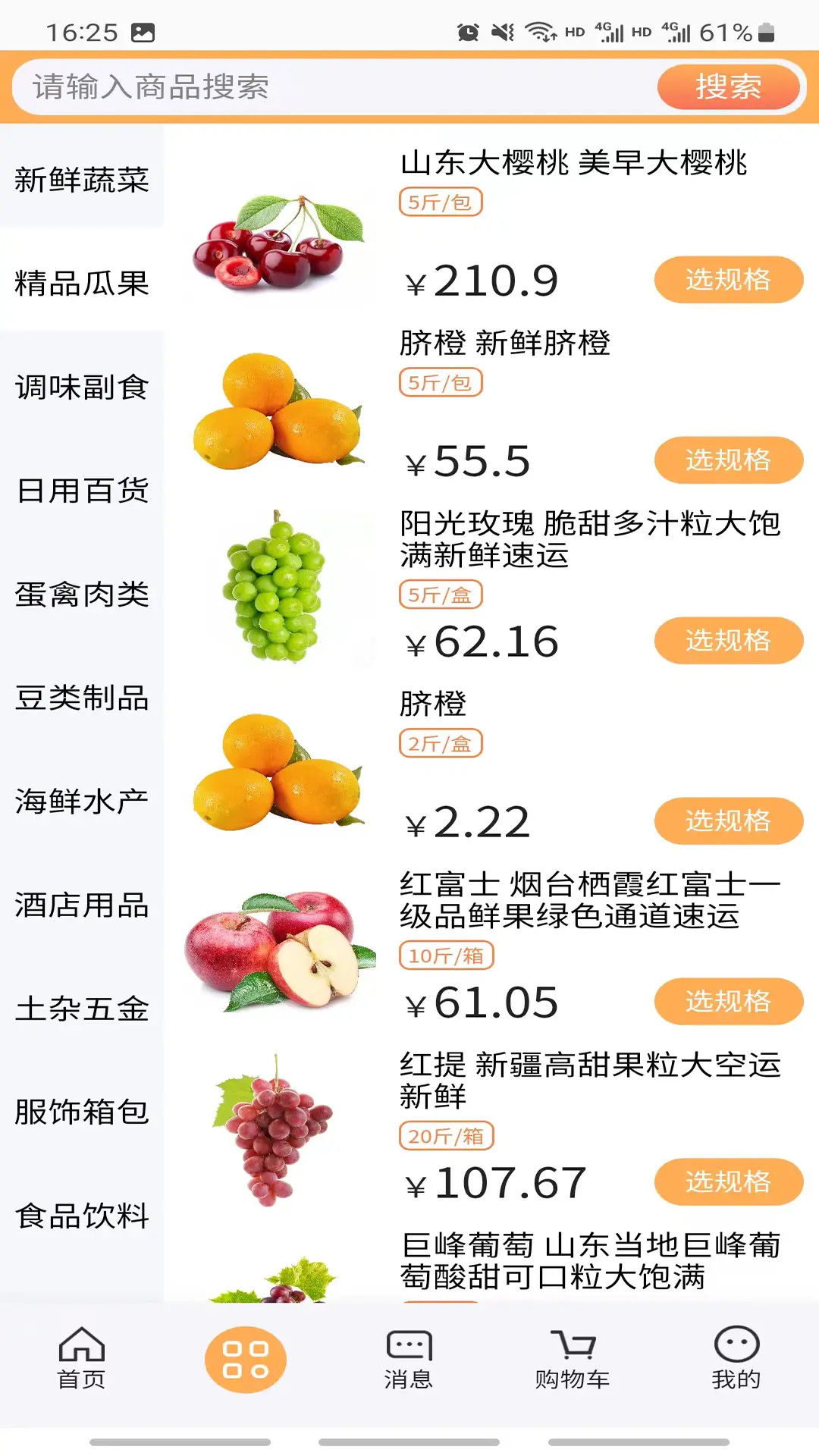
Task: Open 调味副食 category section
Action: pyautogui.click(x=81, y=388)
